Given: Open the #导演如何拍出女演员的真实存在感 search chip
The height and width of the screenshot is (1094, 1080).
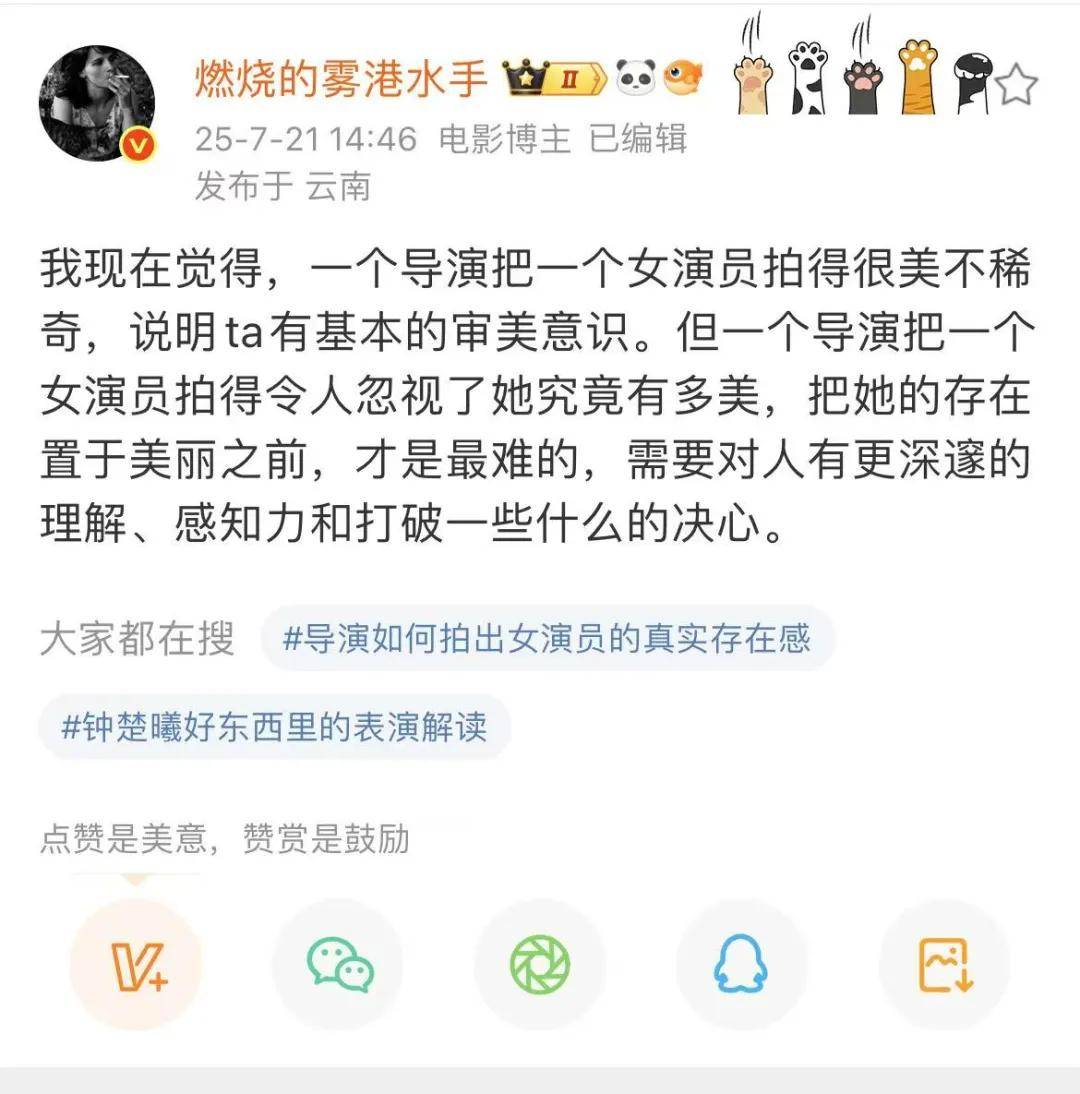Looking at the screenshot, I should click(x=547, y=638).
